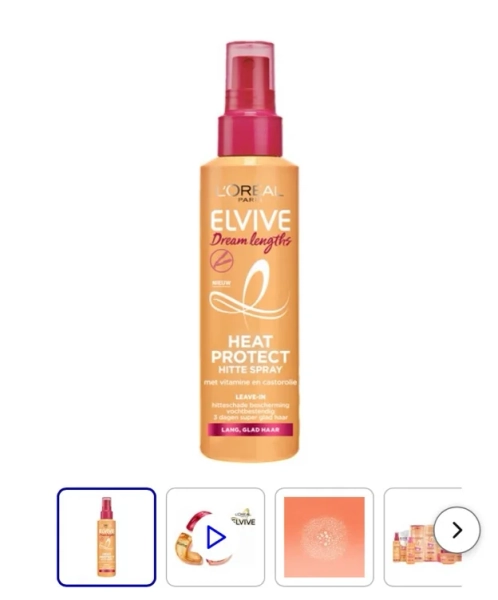Play the Elvive product video thumbnail
498x600 pixels.
[x=215, y=537]
